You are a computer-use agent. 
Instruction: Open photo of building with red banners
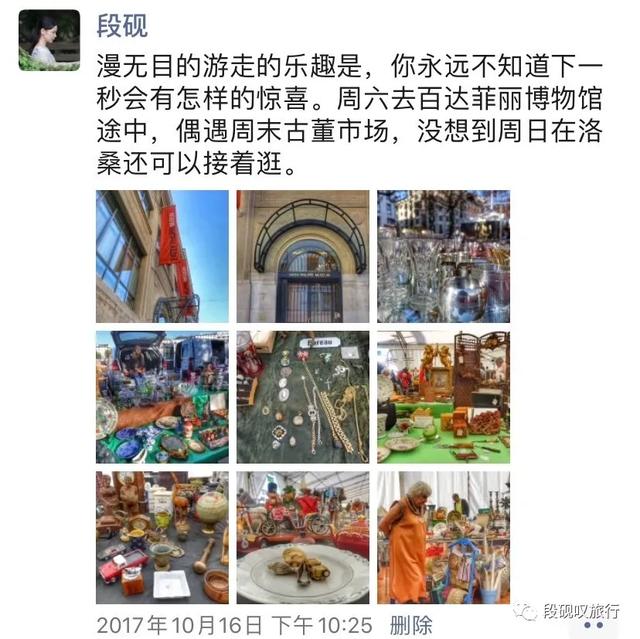(x=162, y=256)
